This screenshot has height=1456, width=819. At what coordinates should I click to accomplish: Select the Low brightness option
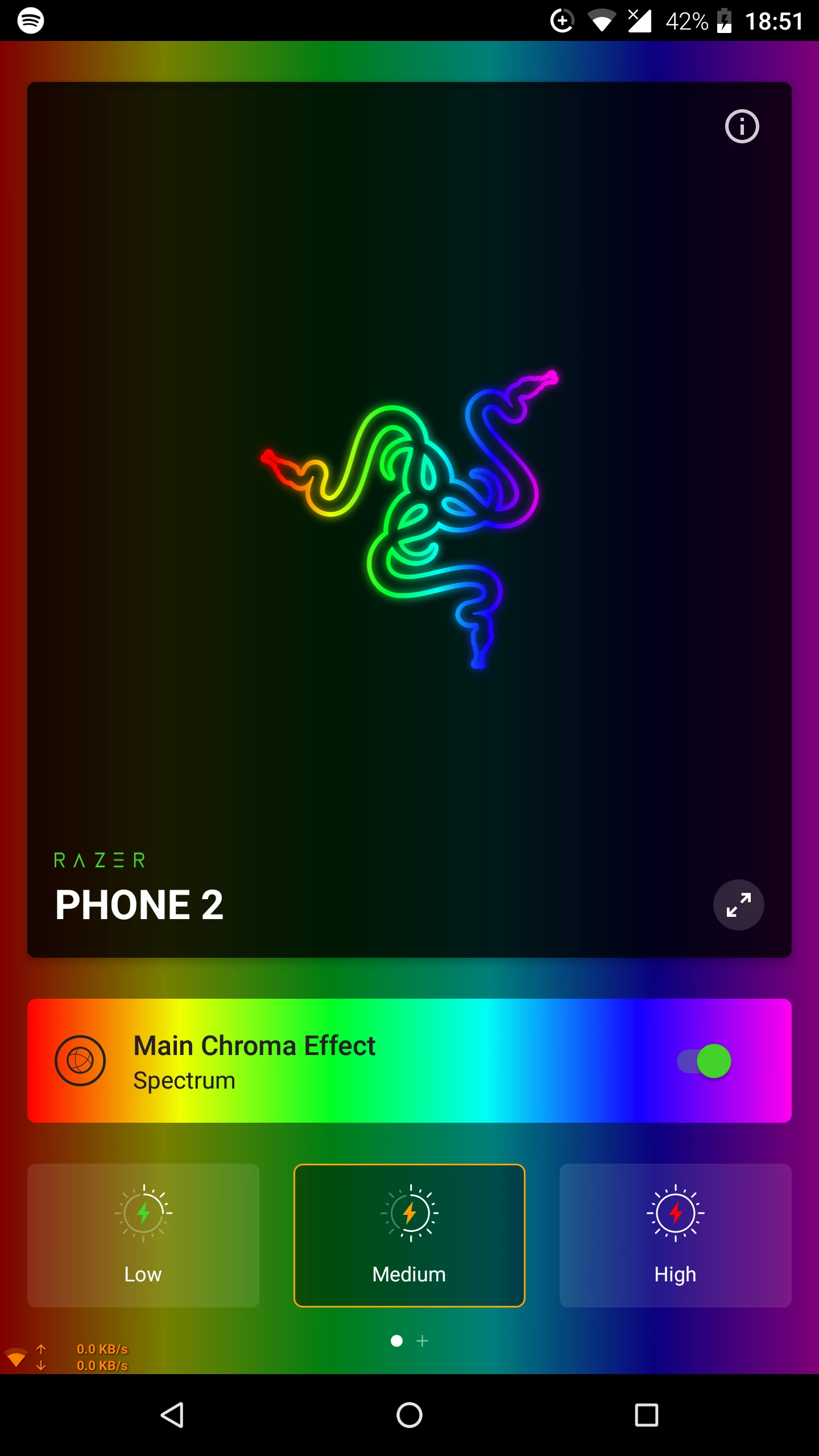143,1235
